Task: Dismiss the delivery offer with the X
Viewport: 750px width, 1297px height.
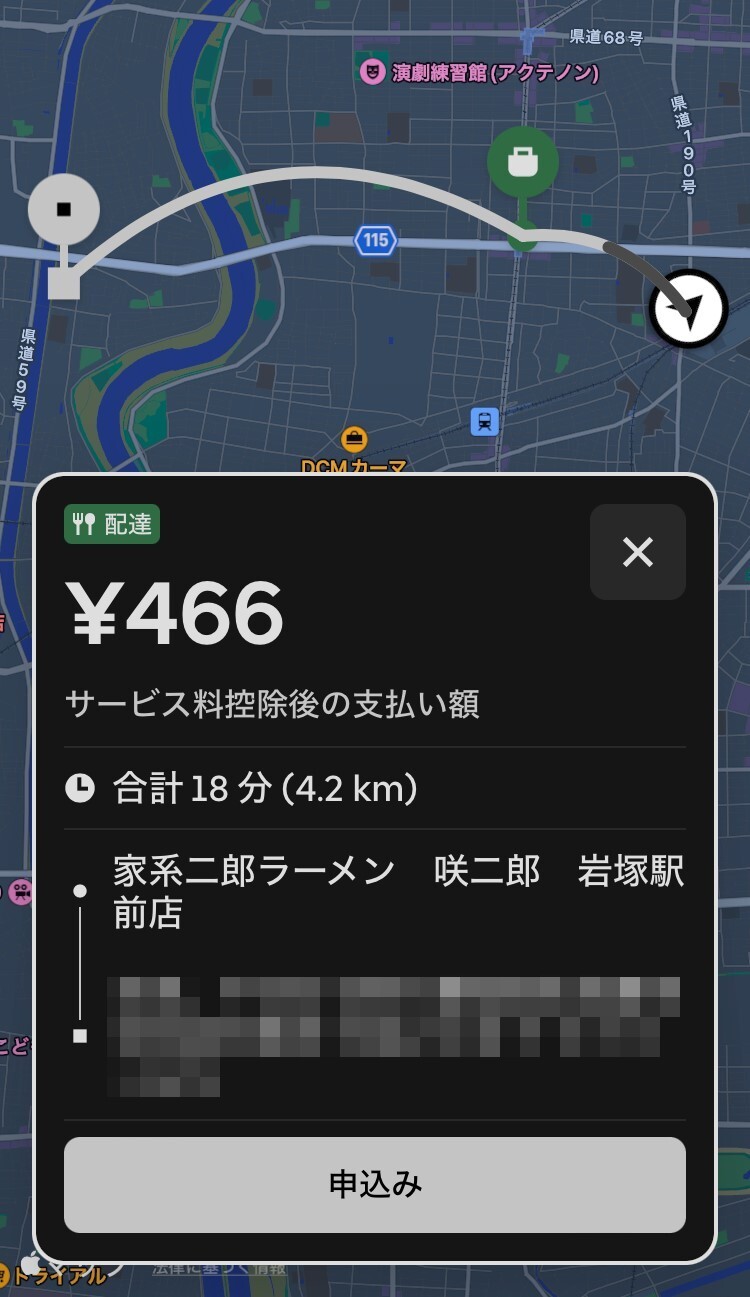Action: (638, 552)
